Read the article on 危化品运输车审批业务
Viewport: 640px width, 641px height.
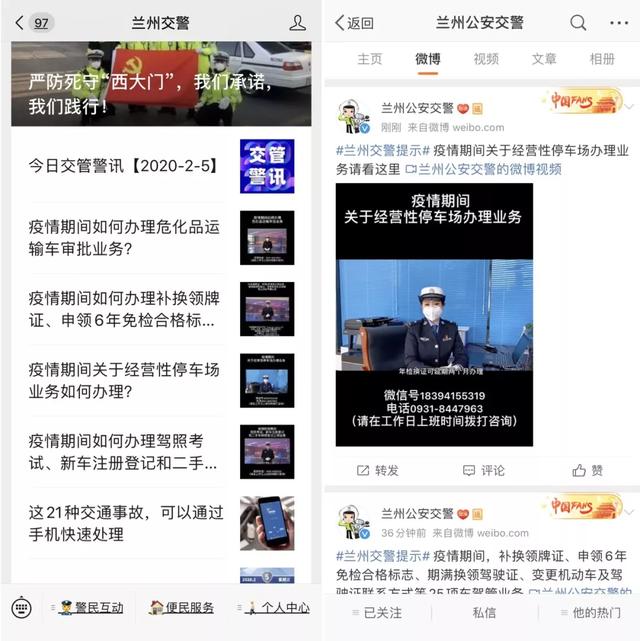point(124,238)
